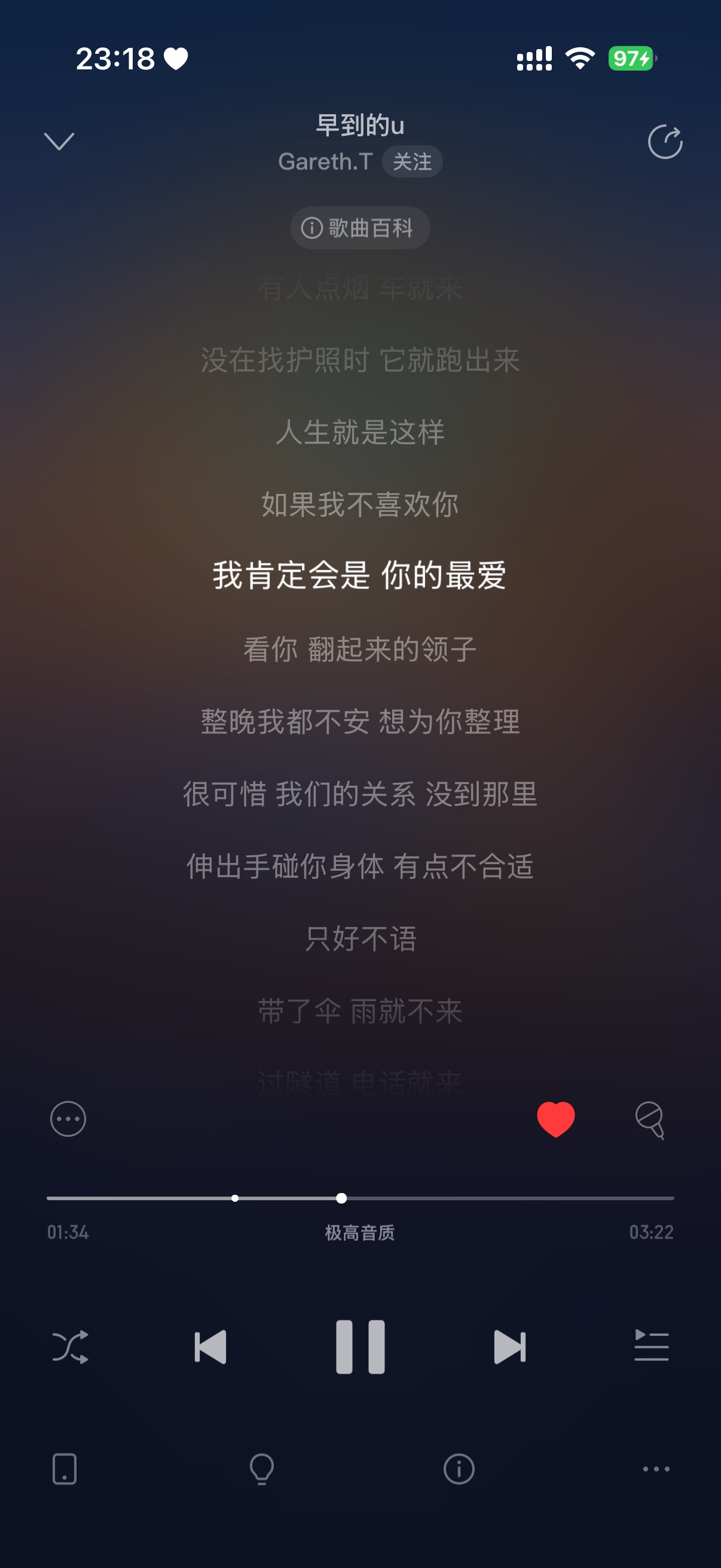This screenshot has height=1568, width=721.
Task: Toggle the shuffle play mode
Action: (x=70, y=1347)
